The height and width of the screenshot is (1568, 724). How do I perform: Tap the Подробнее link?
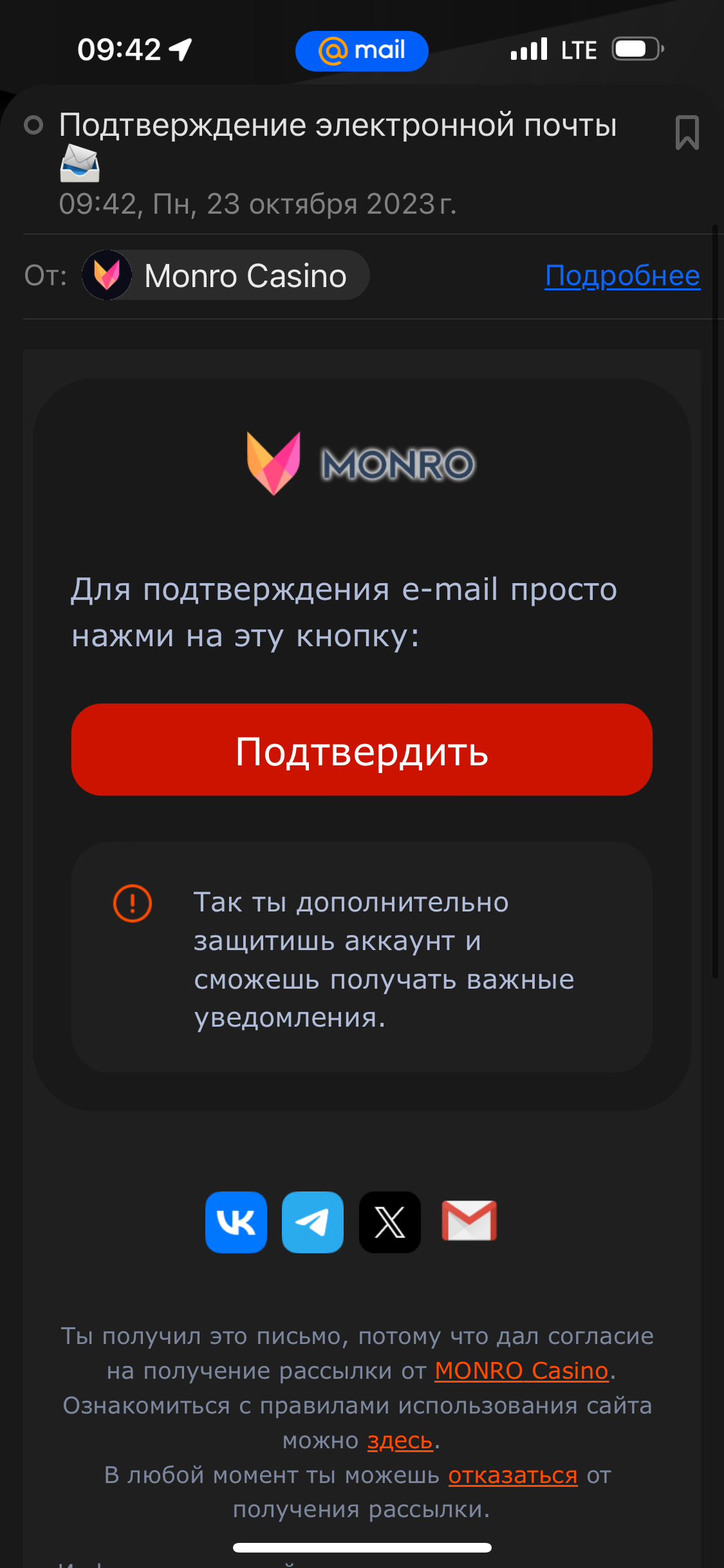(622, 275)
